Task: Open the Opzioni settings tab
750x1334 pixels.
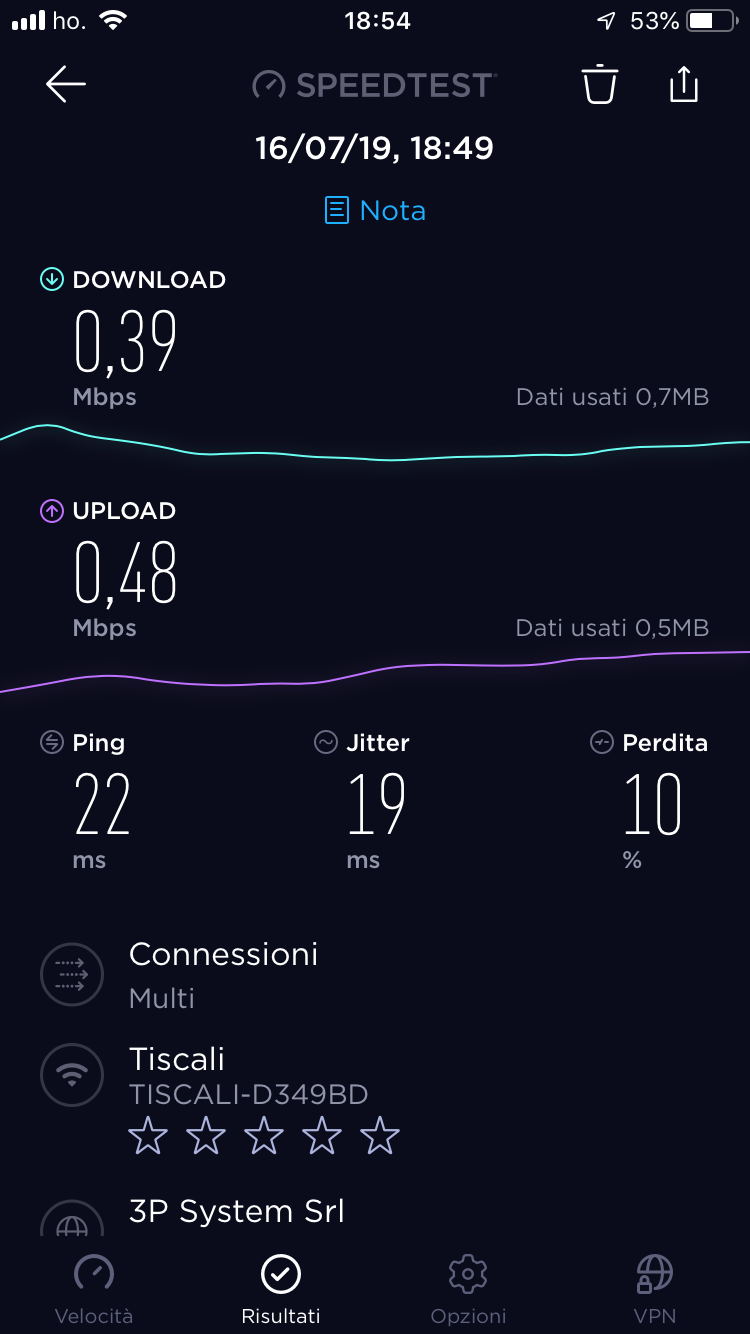Action: [468, 1290]
